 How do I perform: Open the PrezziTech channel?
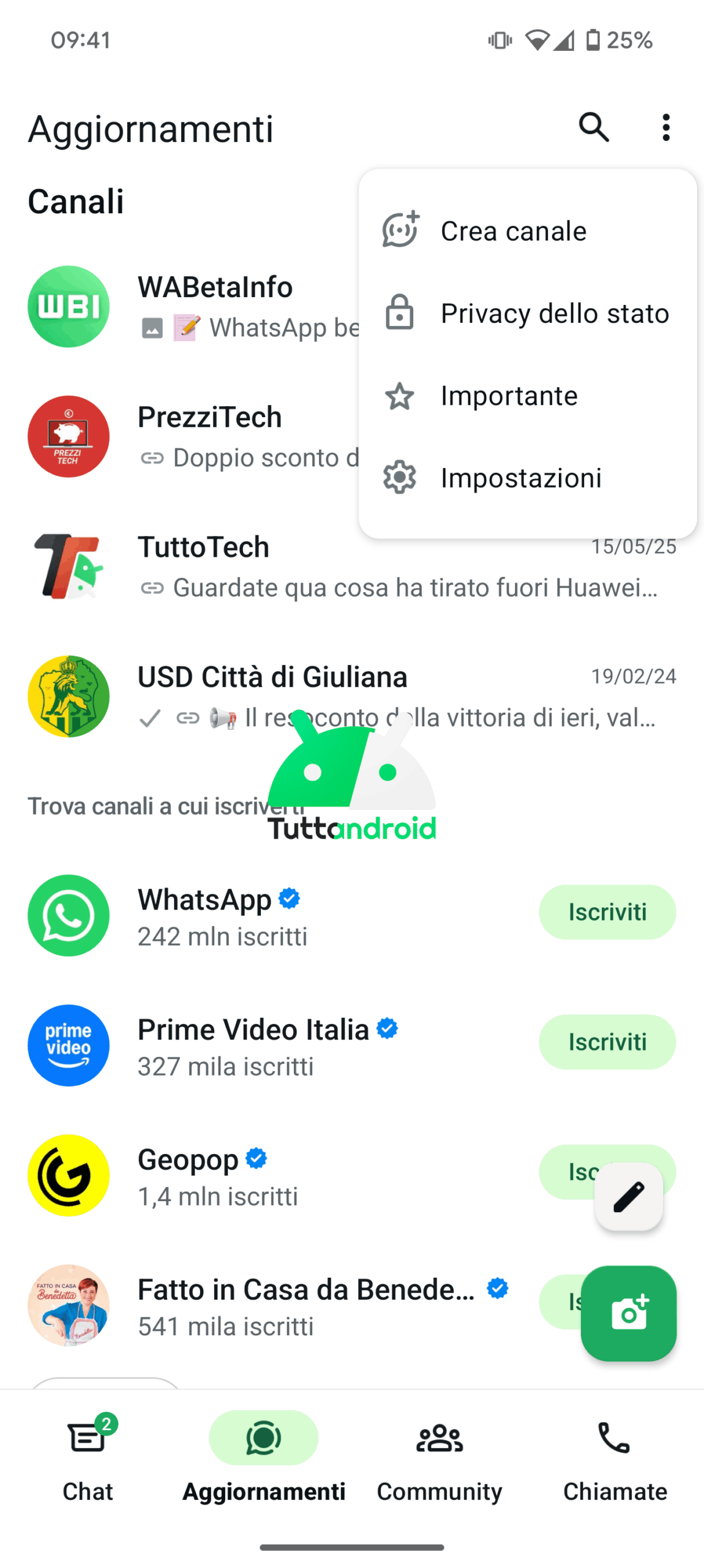tap(208, 436)
